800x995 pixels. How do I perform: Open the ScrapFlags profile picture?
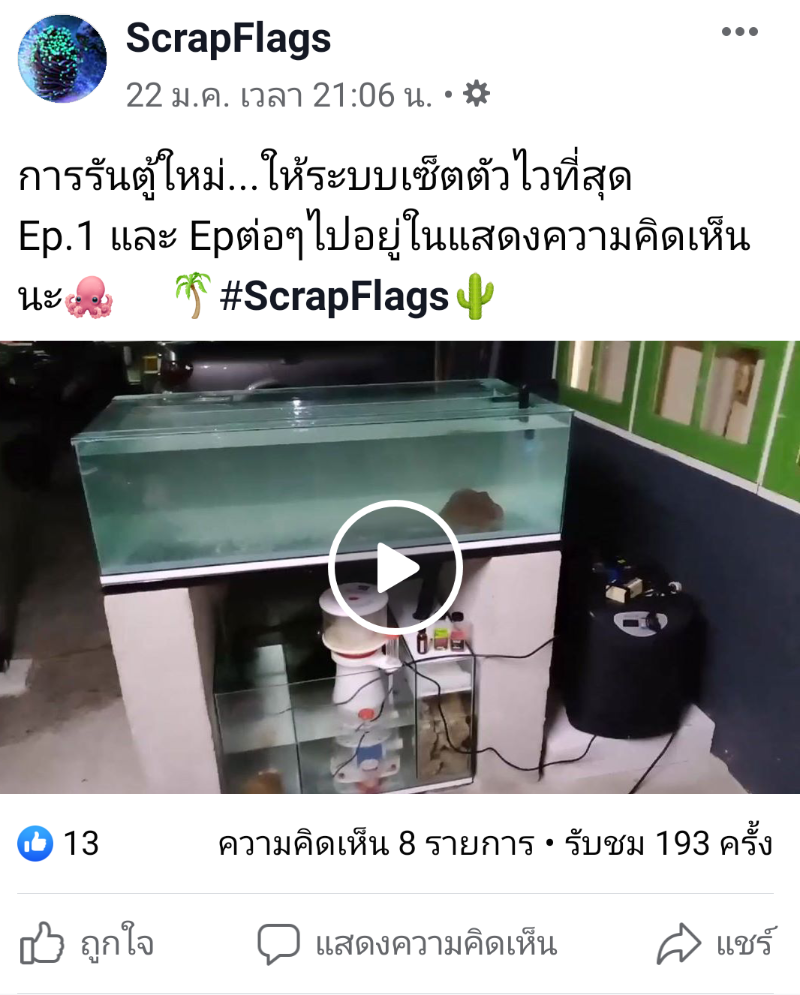pyautogui.click(x=62, y=59)
